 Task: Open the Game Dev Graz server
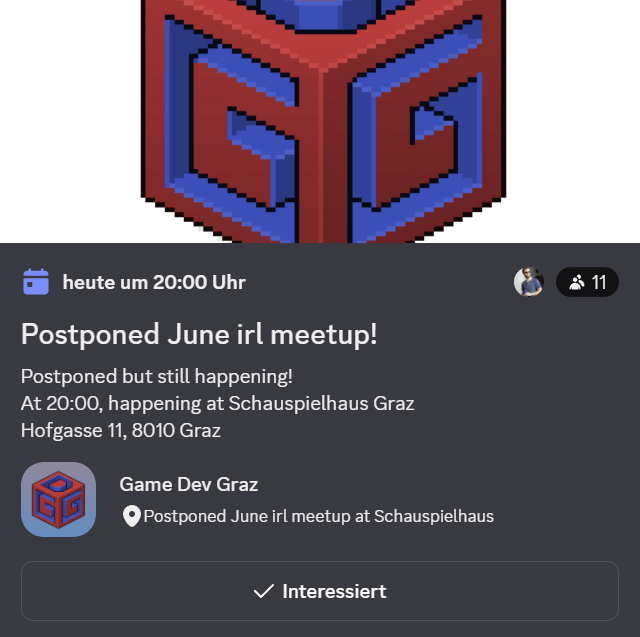pos(189,485)
